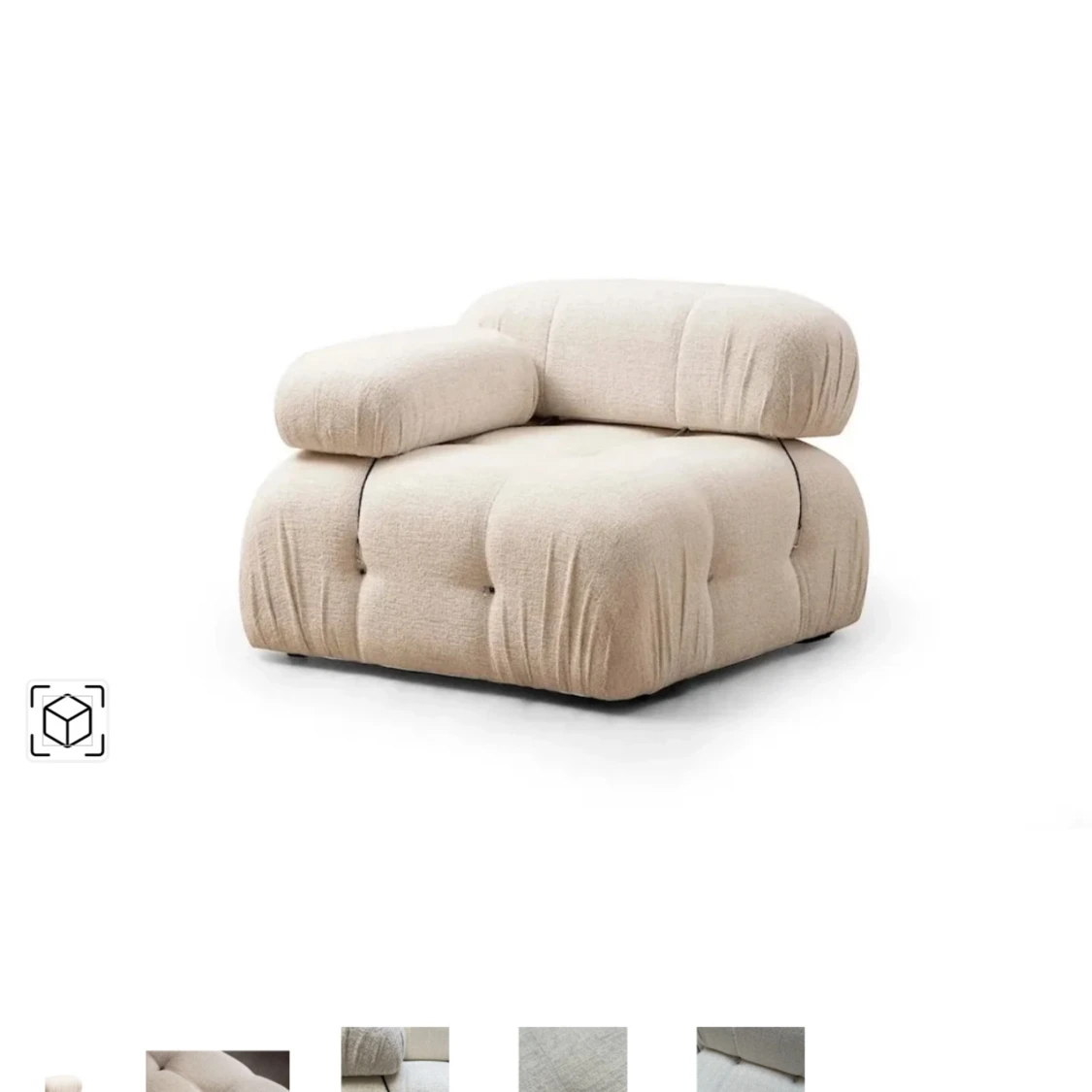
Task: Select the thumbnail showing the grey armrest close-up
Action: pos(394,1058)
